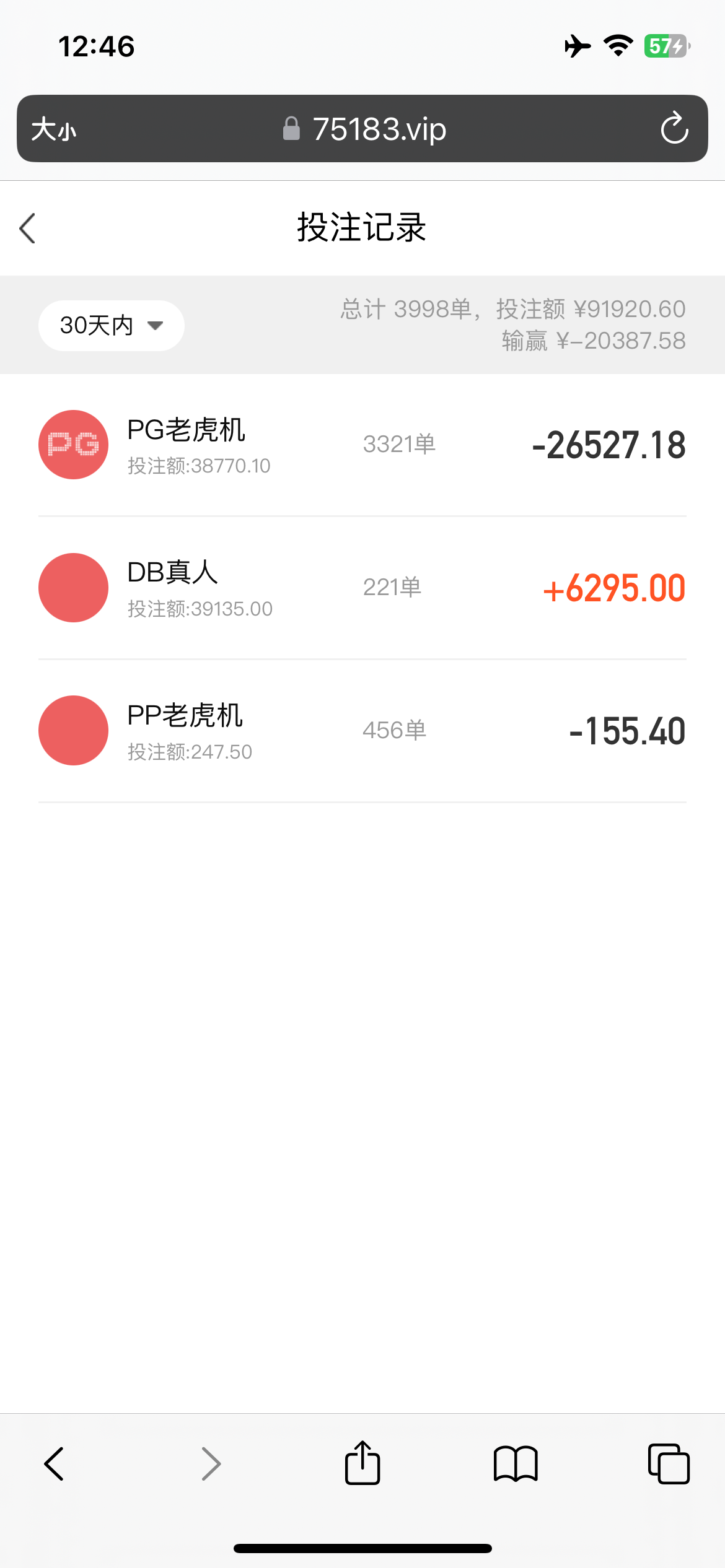
Task: Navigate back in Safari's toolbar
Action: pos(55,1464)
